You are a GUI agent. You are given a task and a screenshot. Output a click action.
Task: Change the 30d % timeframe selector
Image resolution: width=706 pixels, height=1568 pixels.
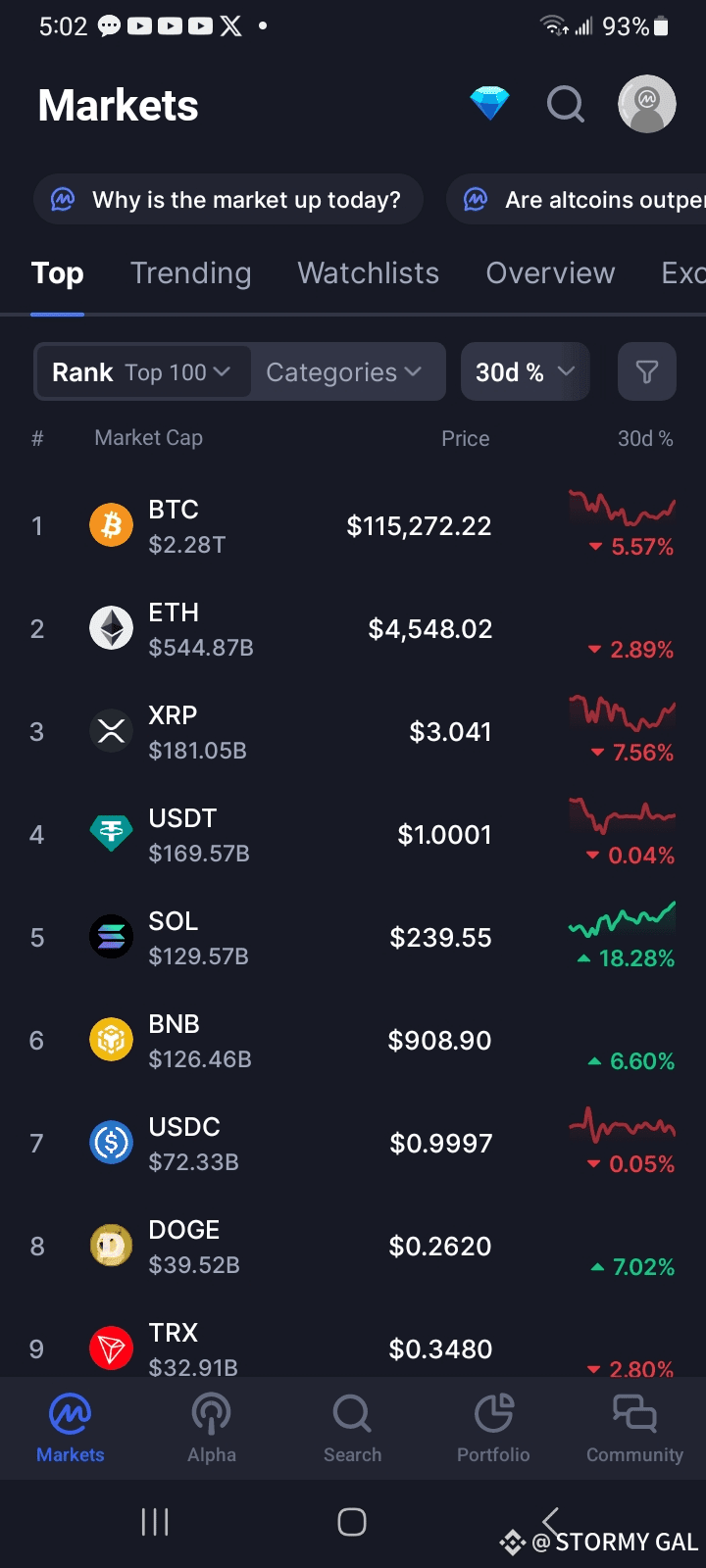click(526, 372)
